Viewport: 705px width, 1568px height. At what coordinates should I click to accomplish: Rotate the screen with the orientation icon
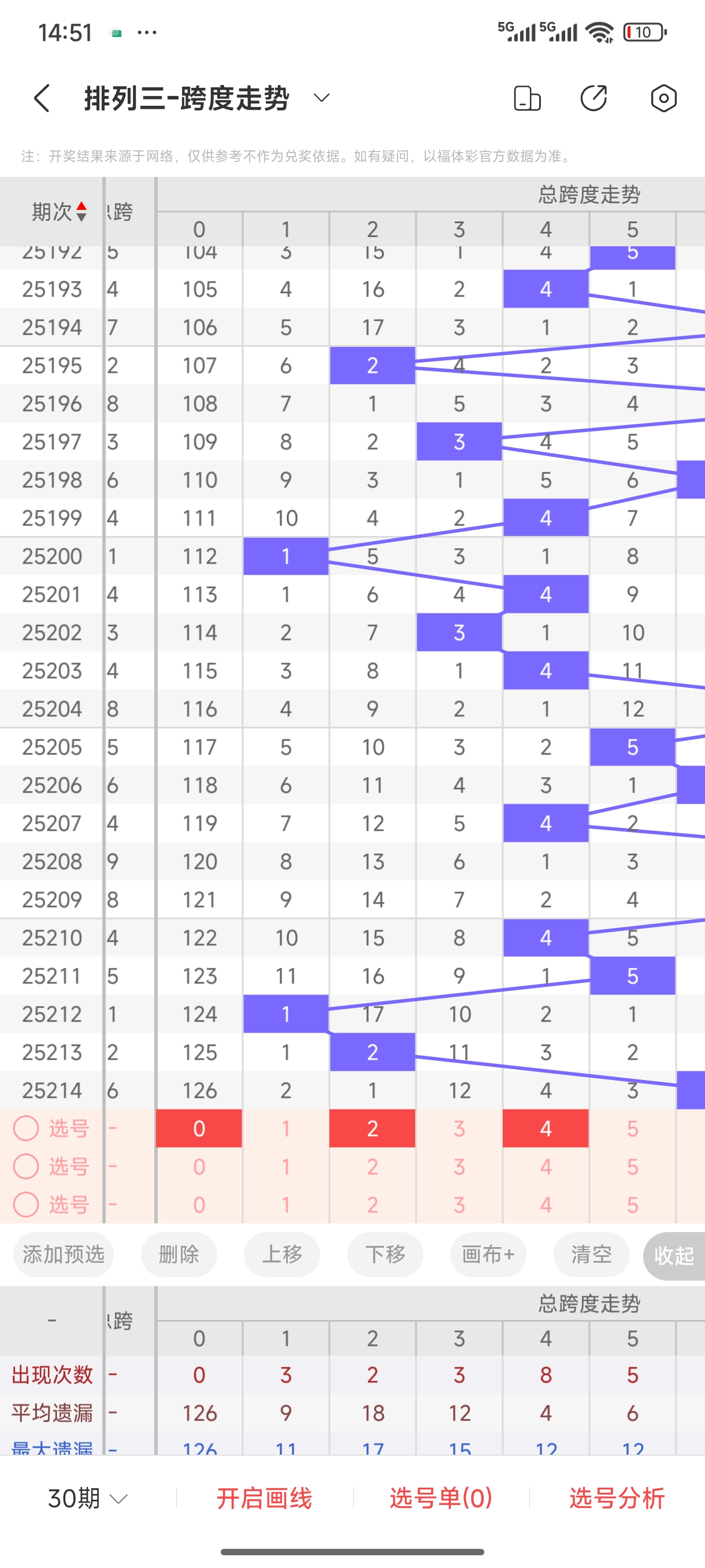527,98
